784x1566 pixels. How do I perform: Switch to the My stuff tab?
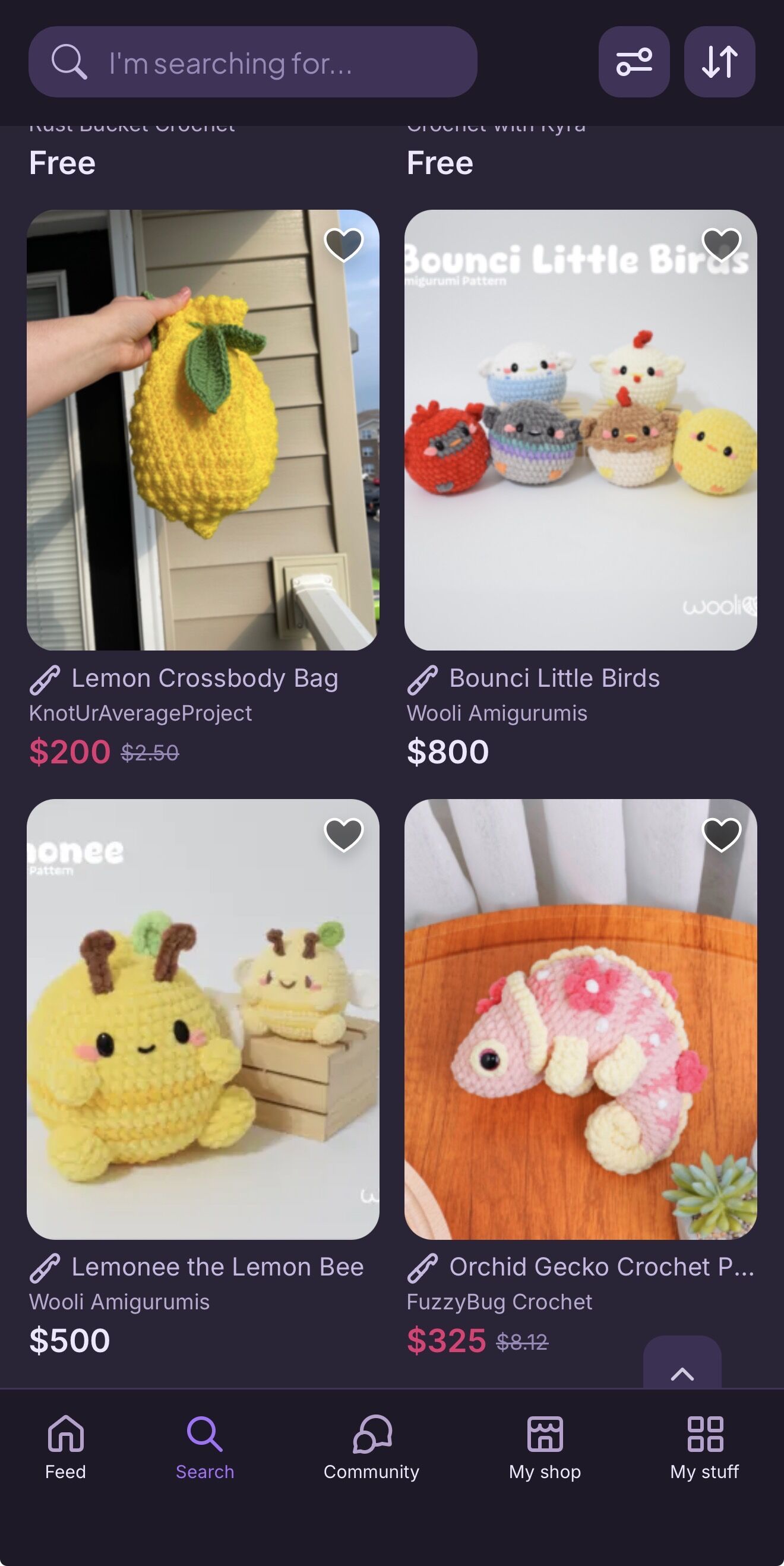point(704,1447)
